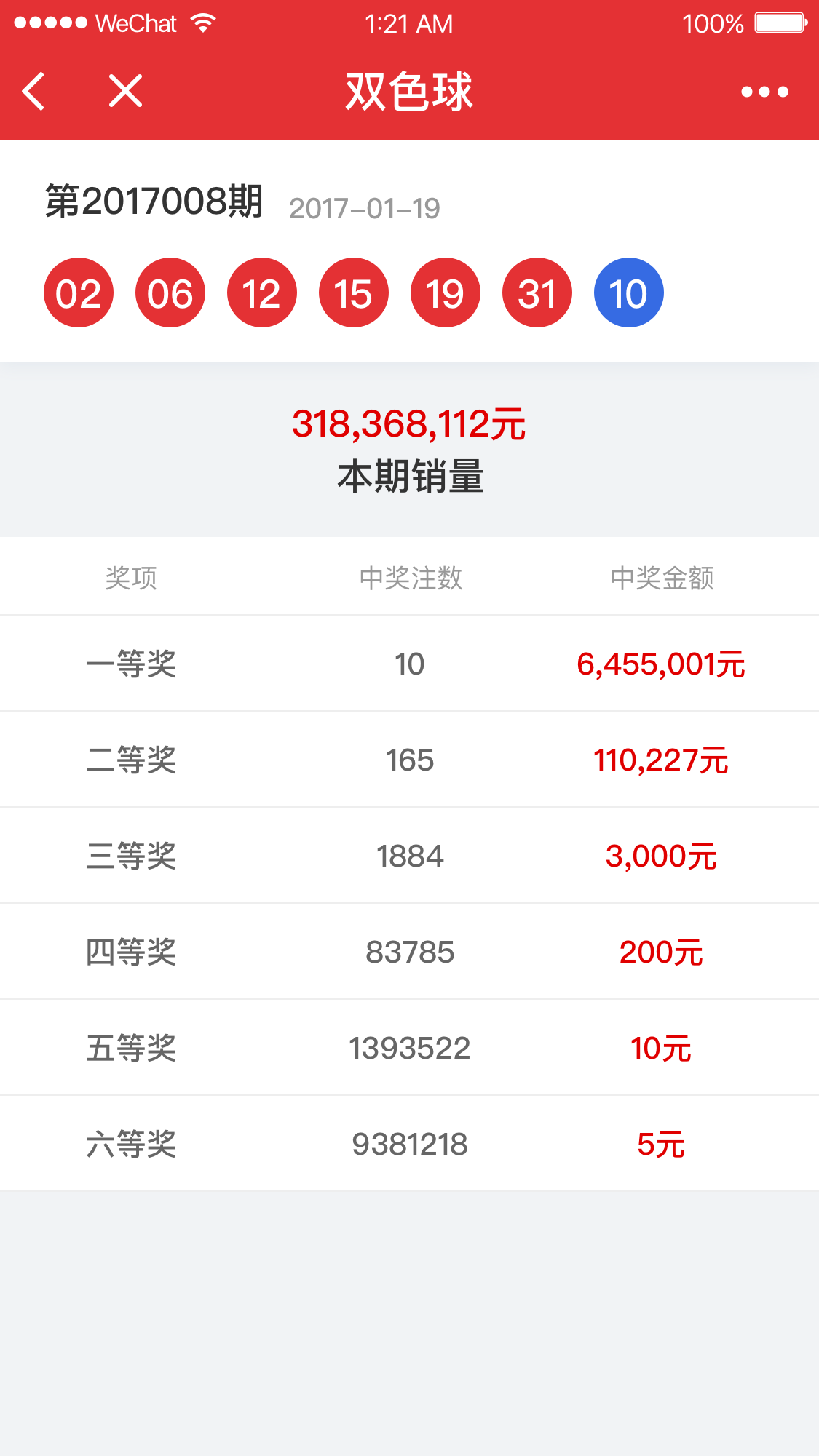This screenshot has width=819, height=1456.
Task: Close the 双色球 page
Action: [x=125, y=91]
